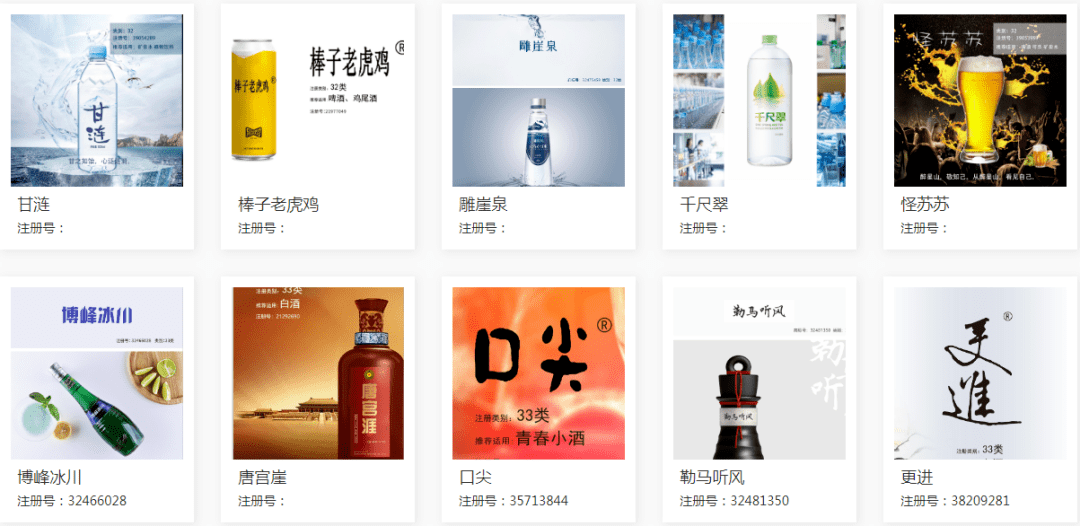1080x526 pixels.
Task: Open the 勒马听风 trademark card
Action: click(759, 374)
